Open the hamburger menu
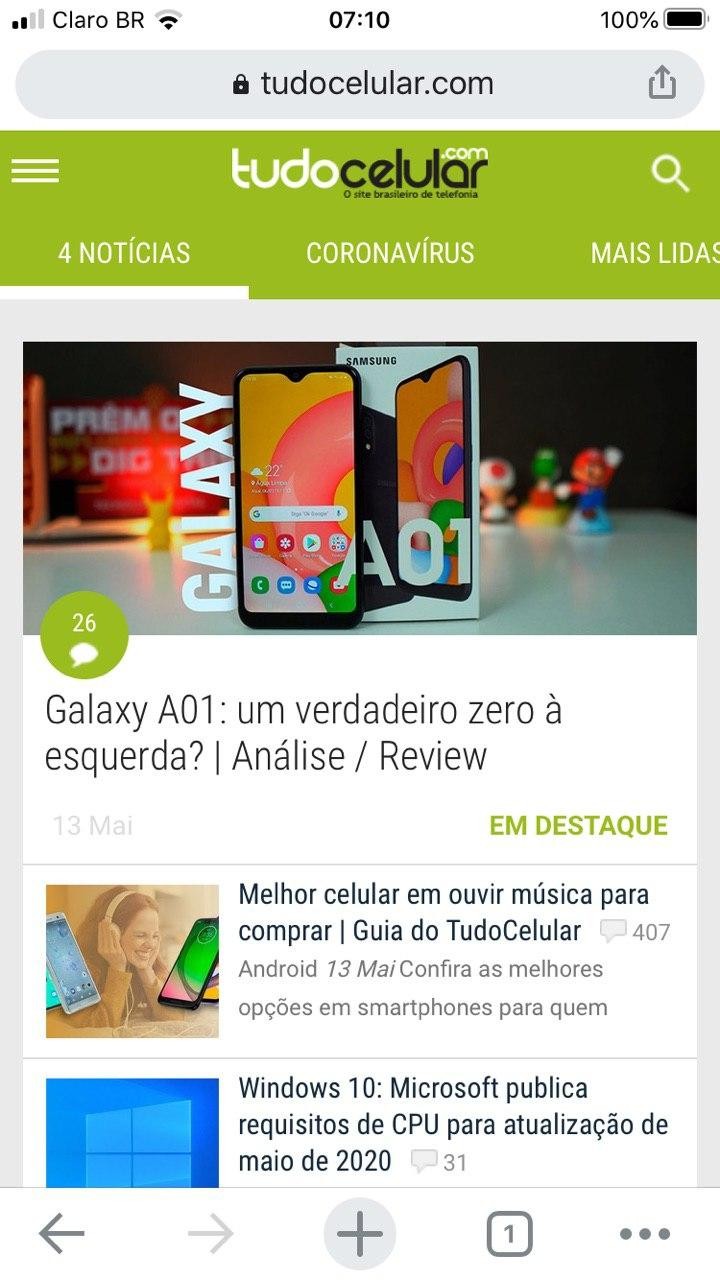The height and width of the screenshot is (1280, 720). [35, 172]
